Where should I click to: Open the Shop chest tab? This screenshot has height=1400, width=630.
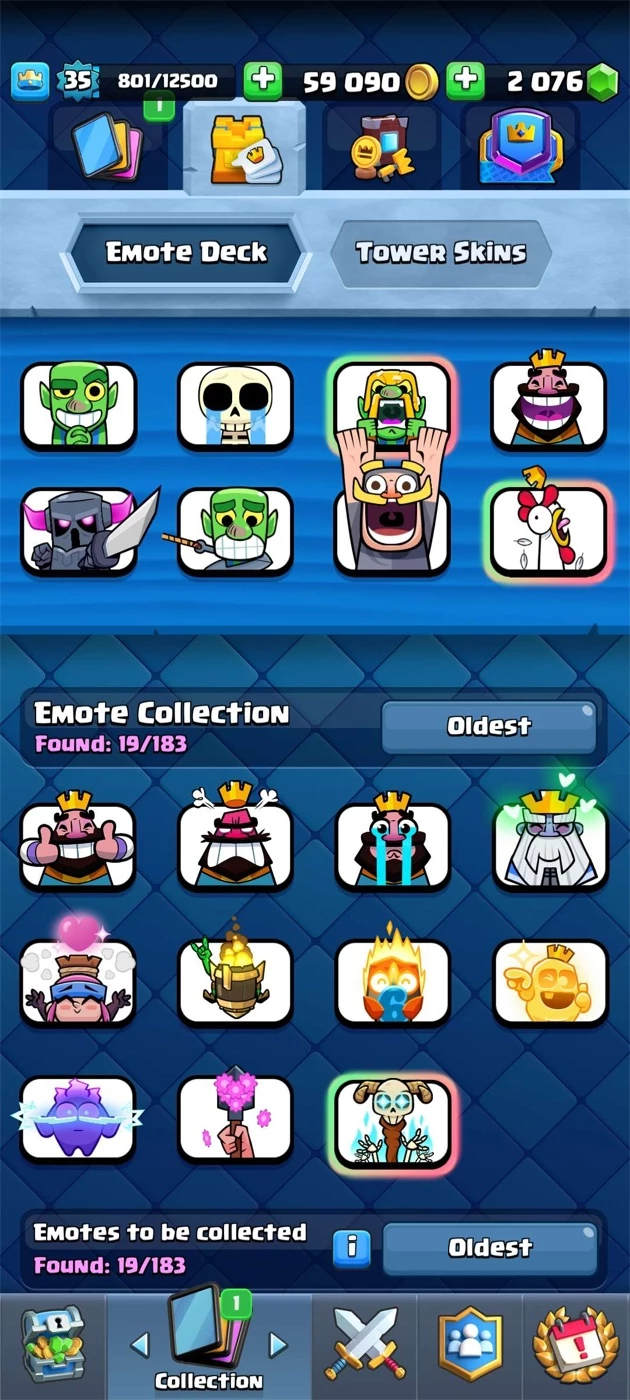[53, 1345]
